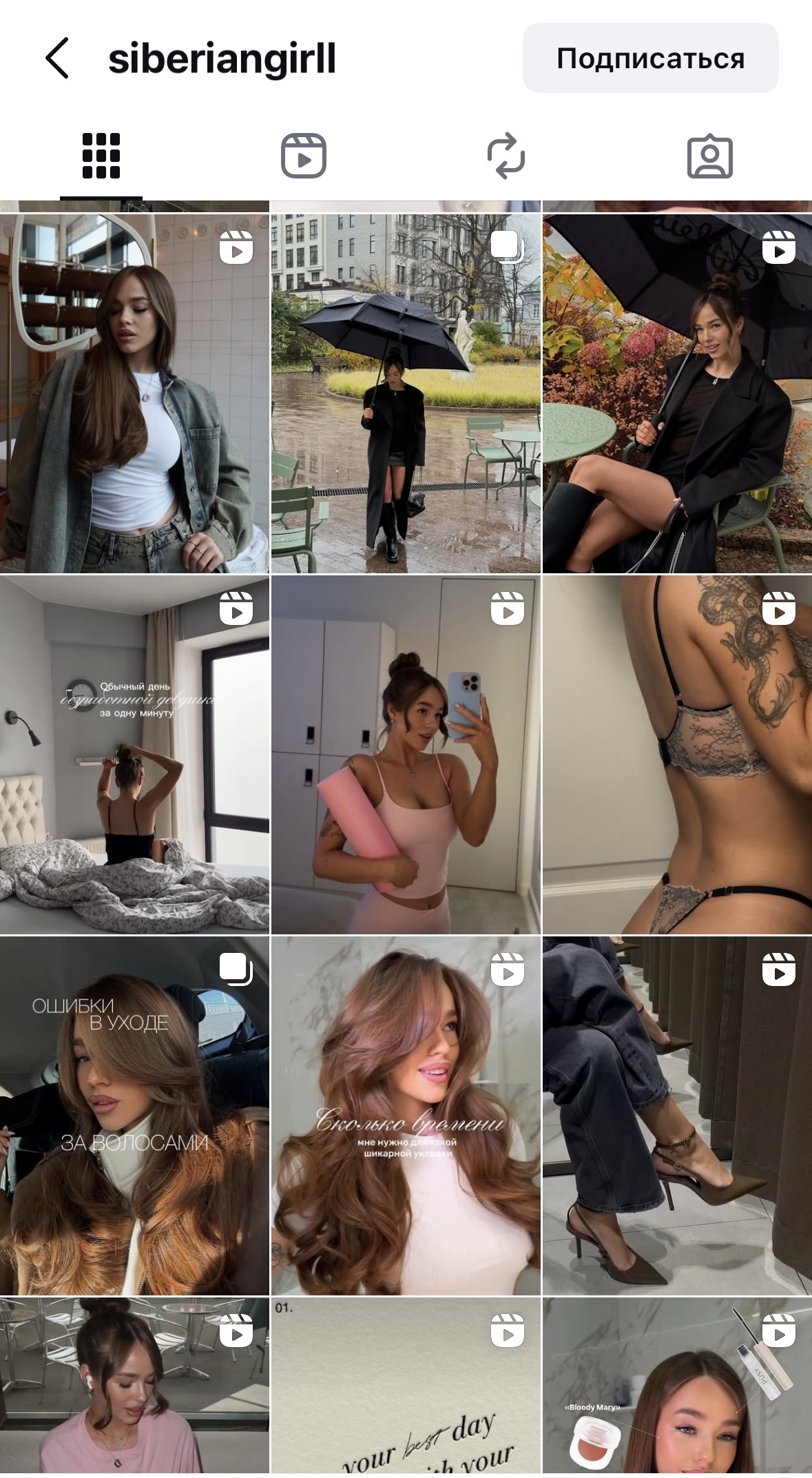Open the dragon tattoo reel
812x1478 pixels.
coord(677,755)
